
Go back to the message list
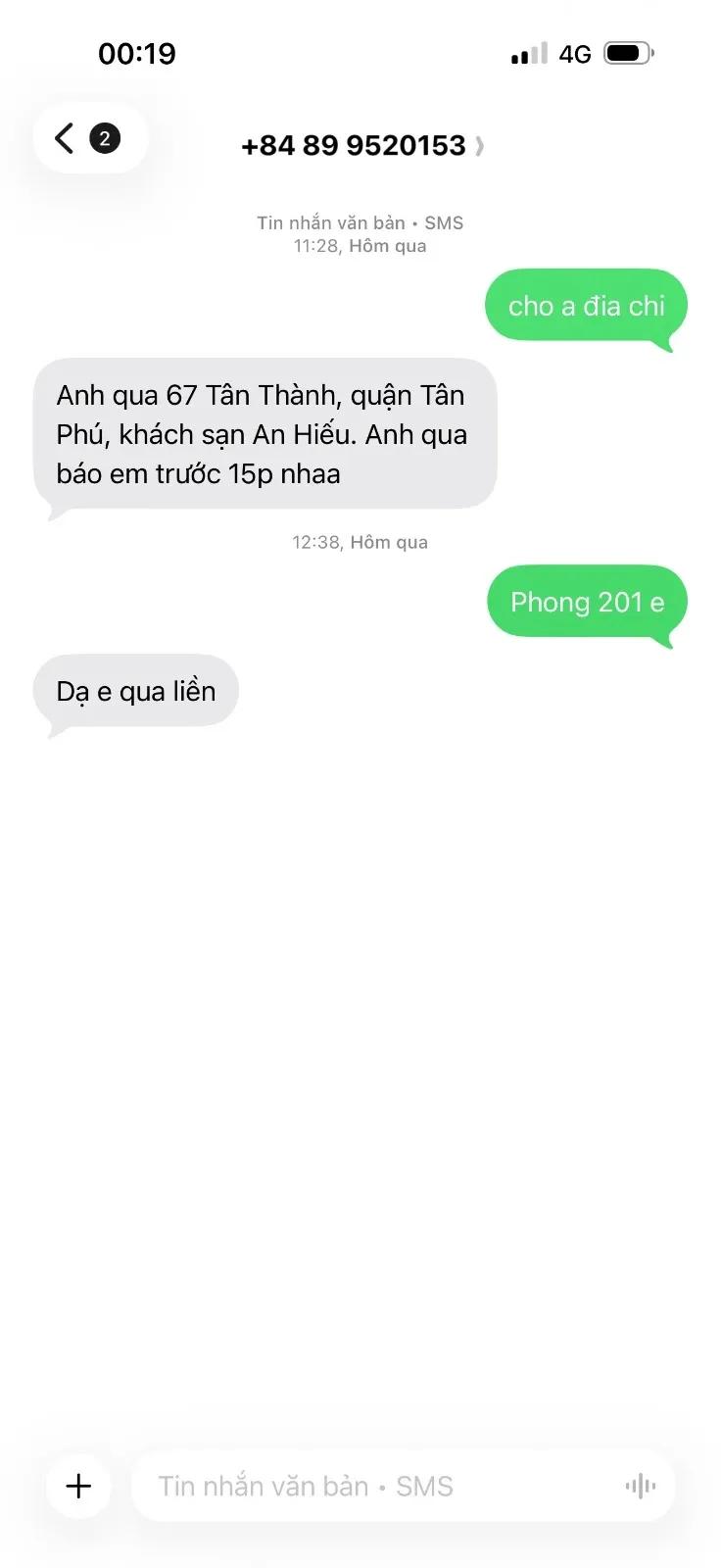89,138
